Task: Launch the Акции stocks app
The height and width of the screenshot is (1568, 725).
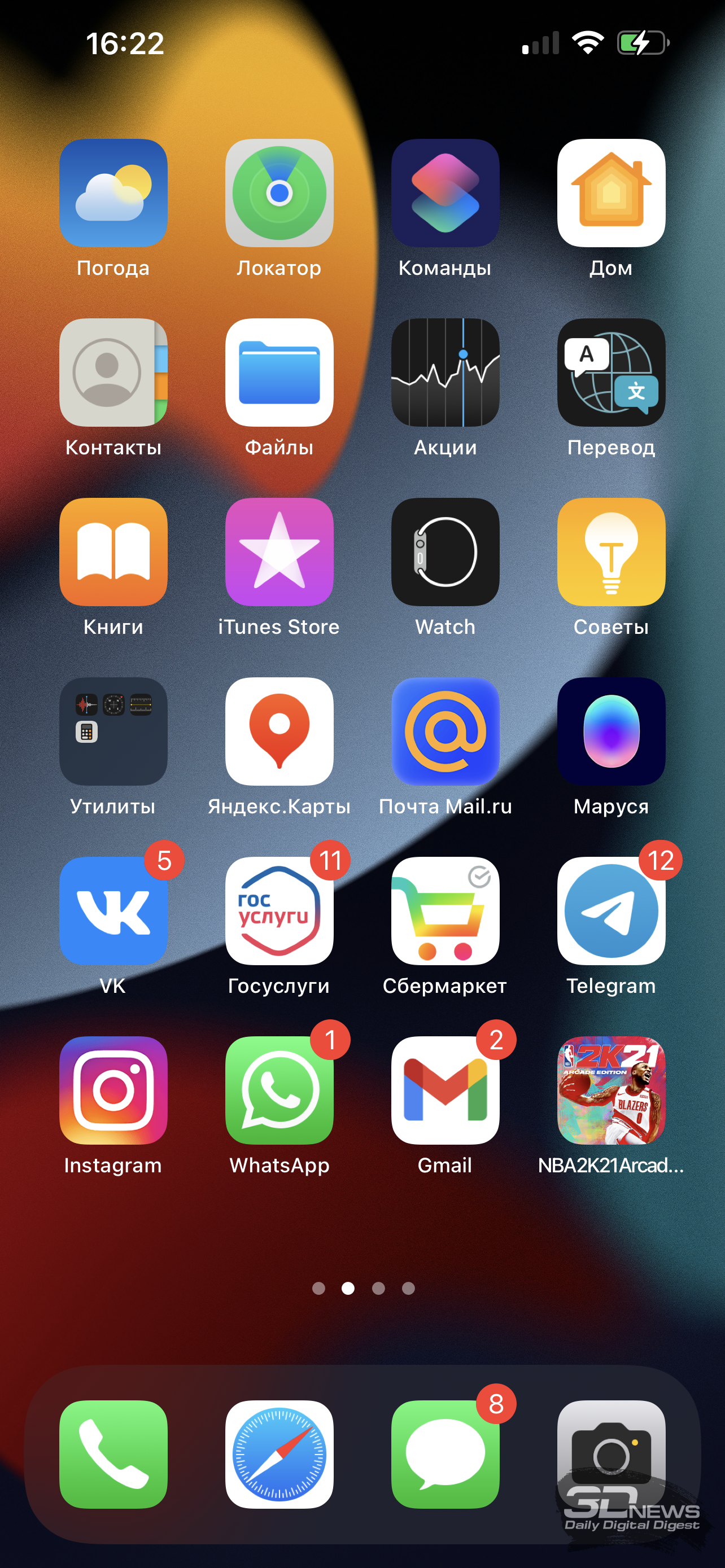Action: tap(446, 373)
